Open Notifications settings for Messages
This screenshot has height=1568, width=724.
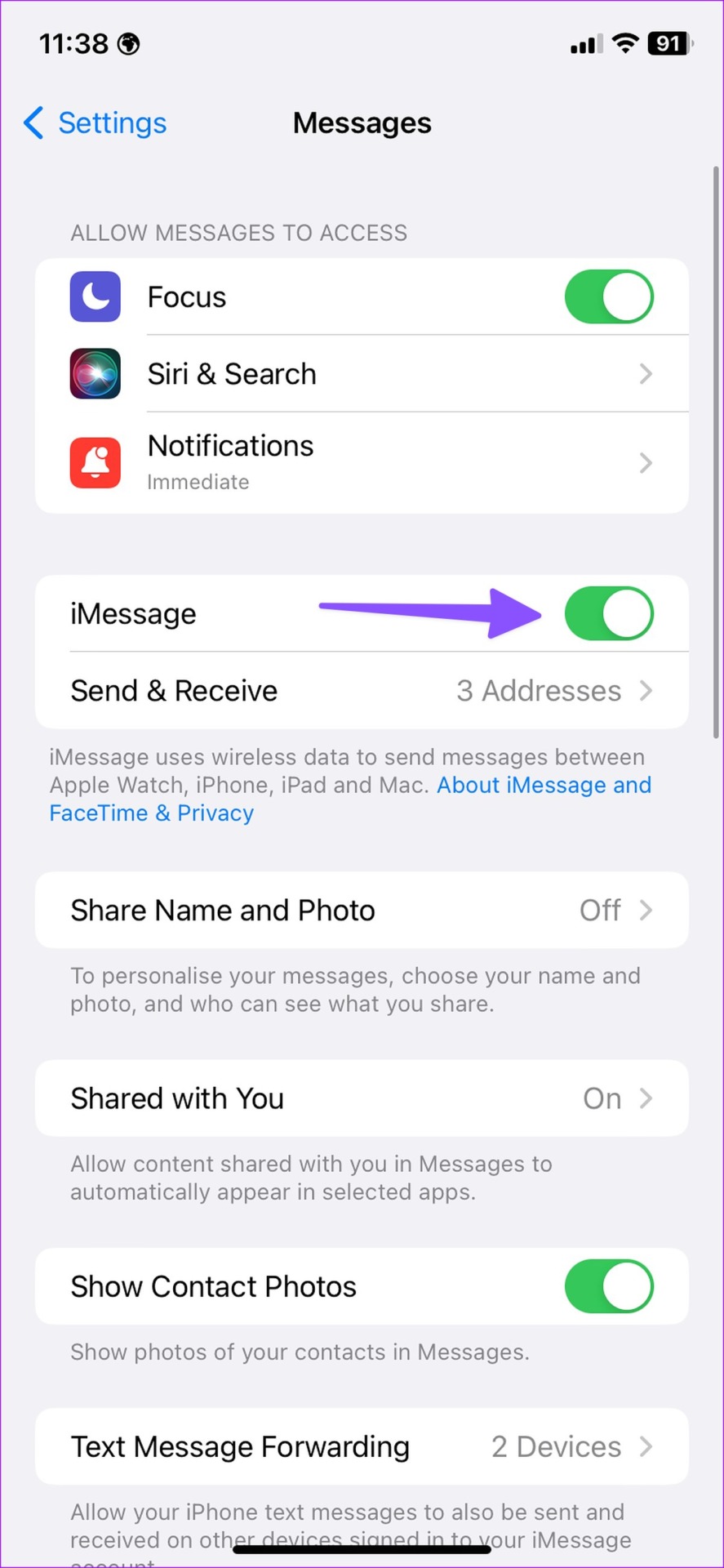coord(362,462)
